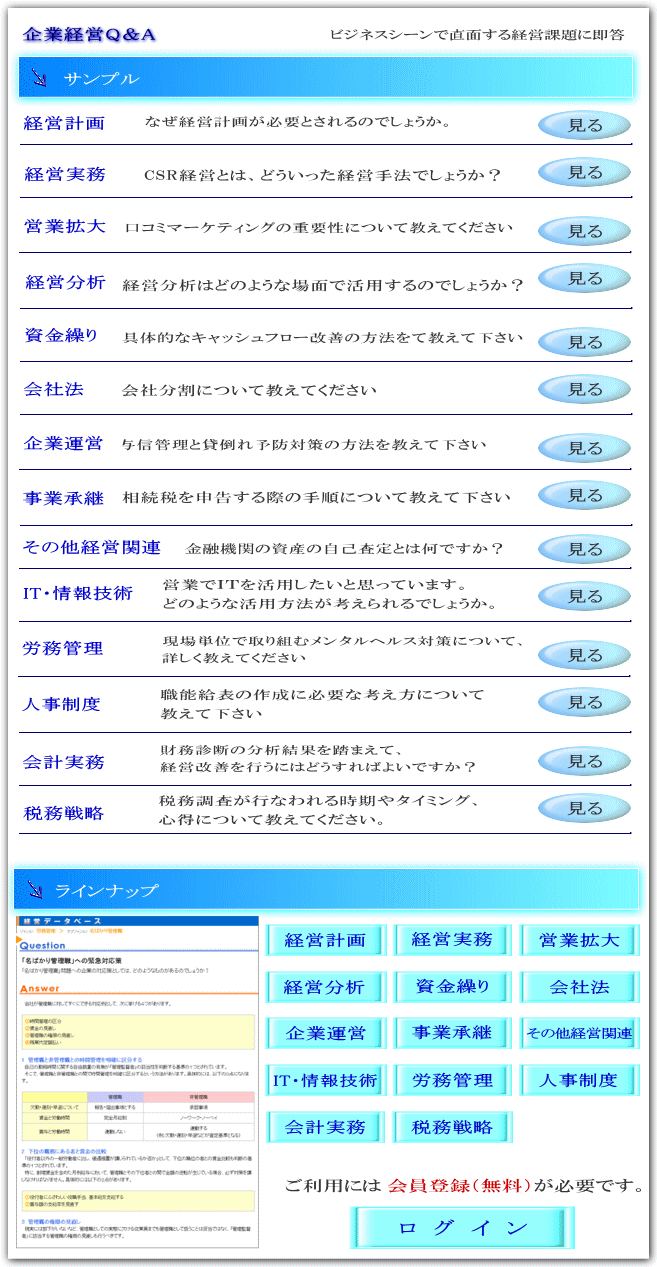Open 見る for the 税務戦略 question
This screenshot has height=1267, width=657.
[x=585, y=808]
